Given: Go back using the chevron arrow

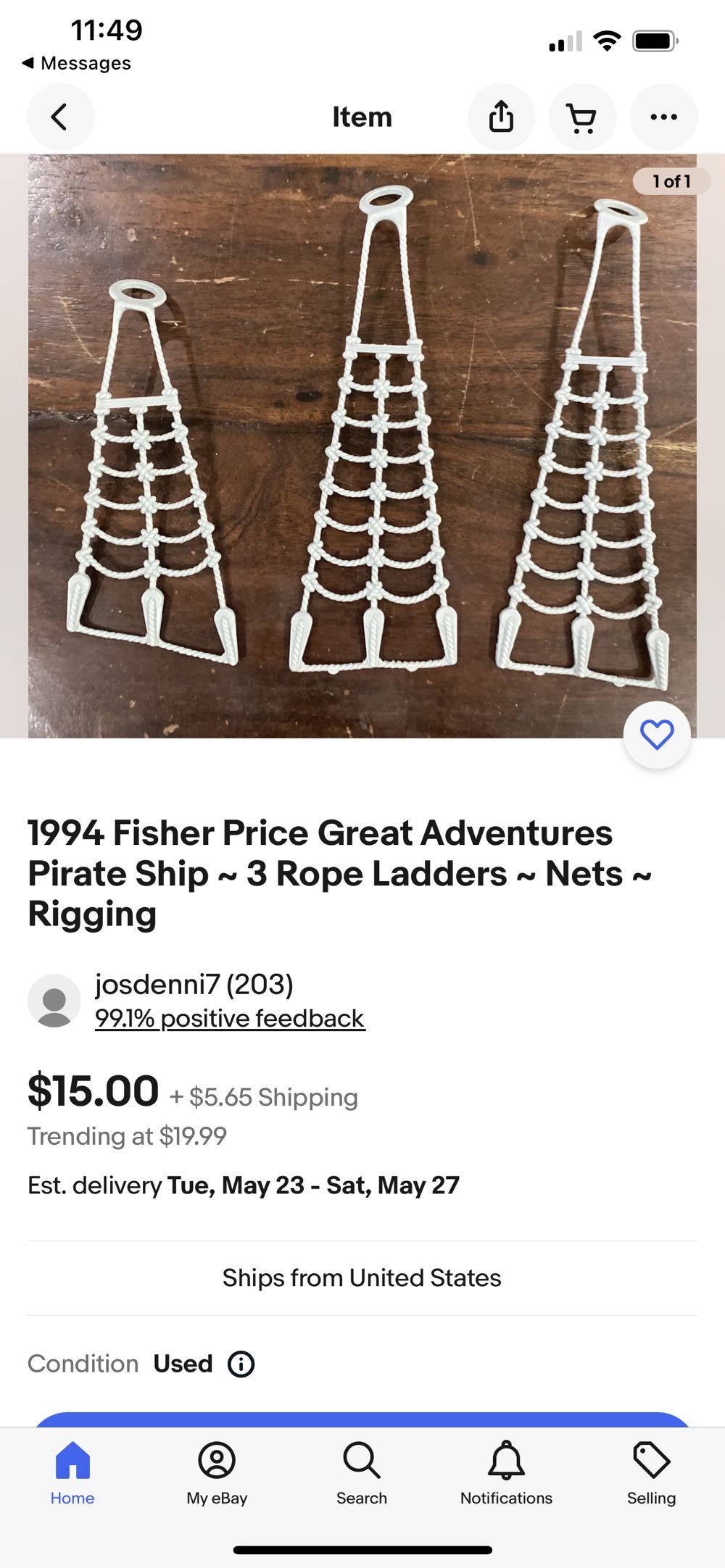Looking at the screenshot, I should (60, 117).
